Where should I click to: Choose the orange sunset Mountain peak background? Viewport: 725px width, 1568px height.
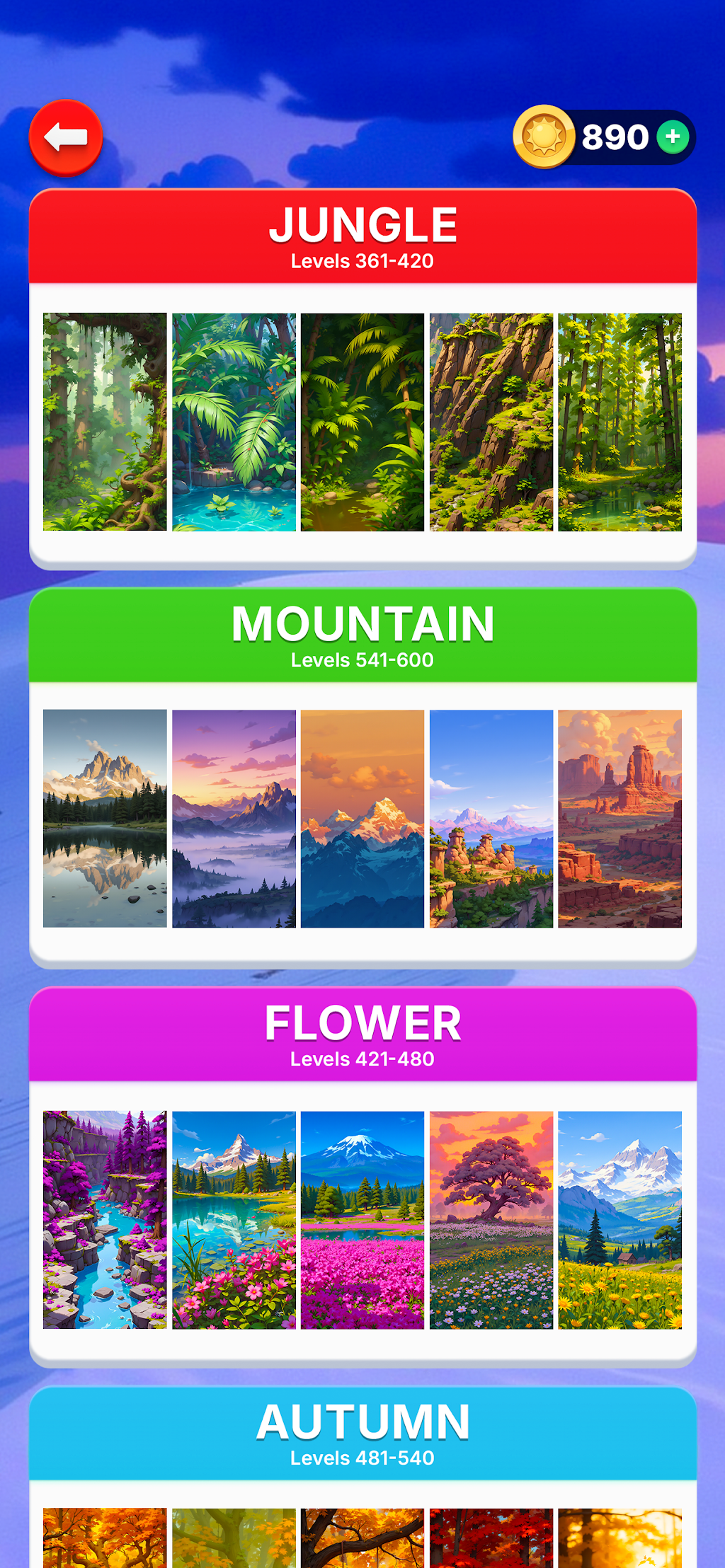click(x=362, y=819)
